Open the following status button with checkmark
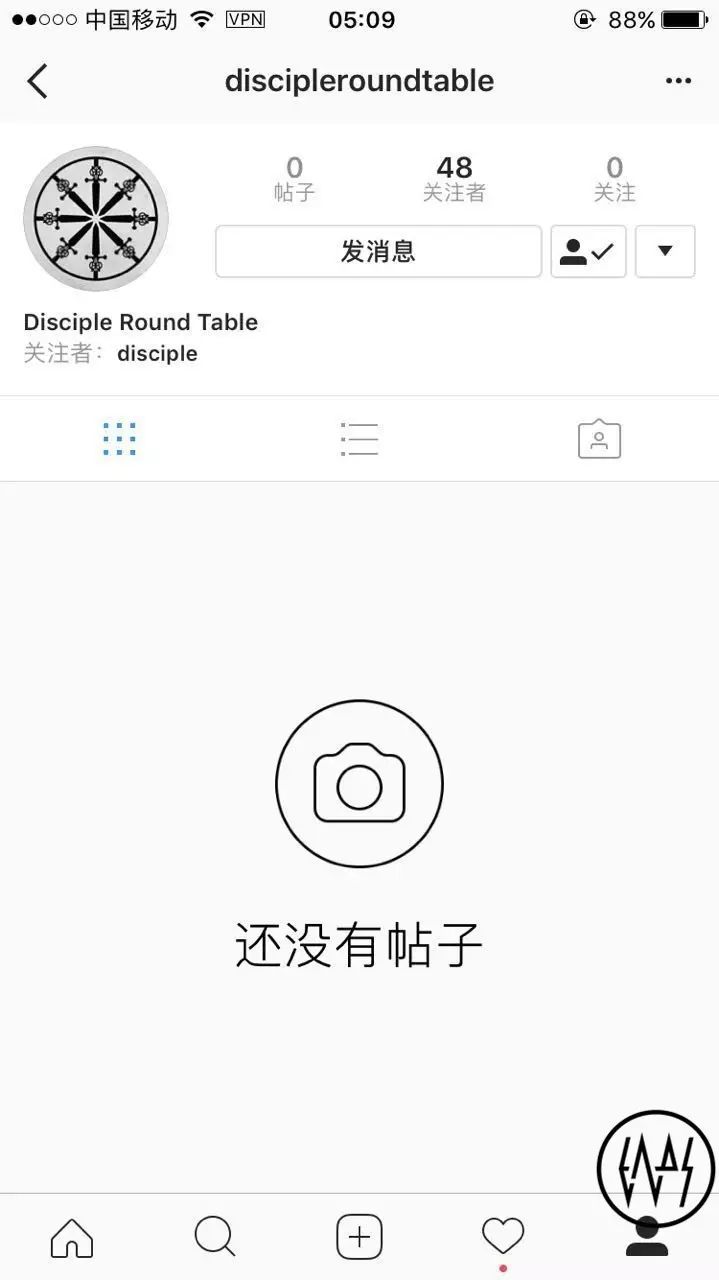This screenshot has width=719, height=1280. point(588,252)
